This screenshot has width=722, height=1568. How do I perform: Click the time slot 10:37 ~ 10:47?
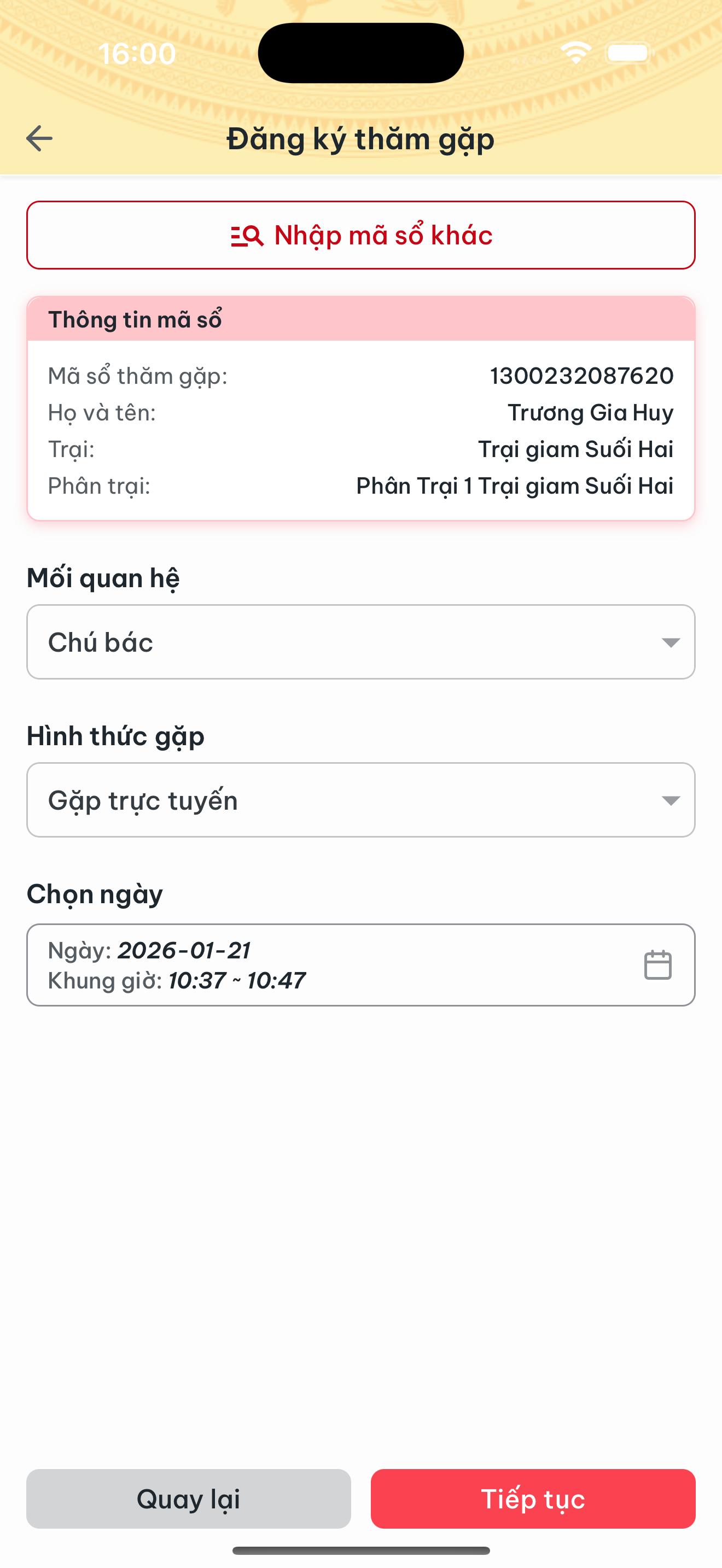[x=236, y=980]
